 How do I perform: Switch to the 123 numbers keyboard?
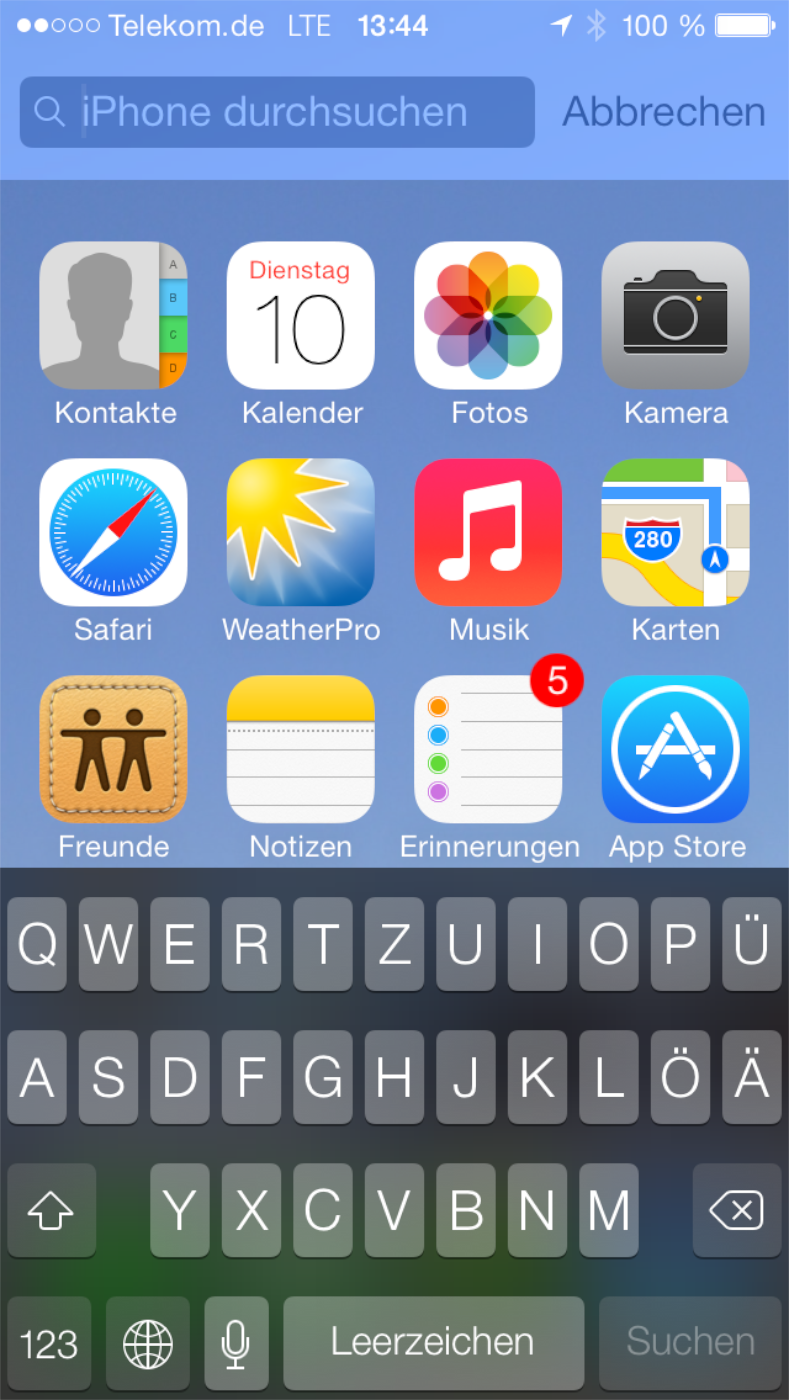pyautogui.click(x=49, y=1342)
